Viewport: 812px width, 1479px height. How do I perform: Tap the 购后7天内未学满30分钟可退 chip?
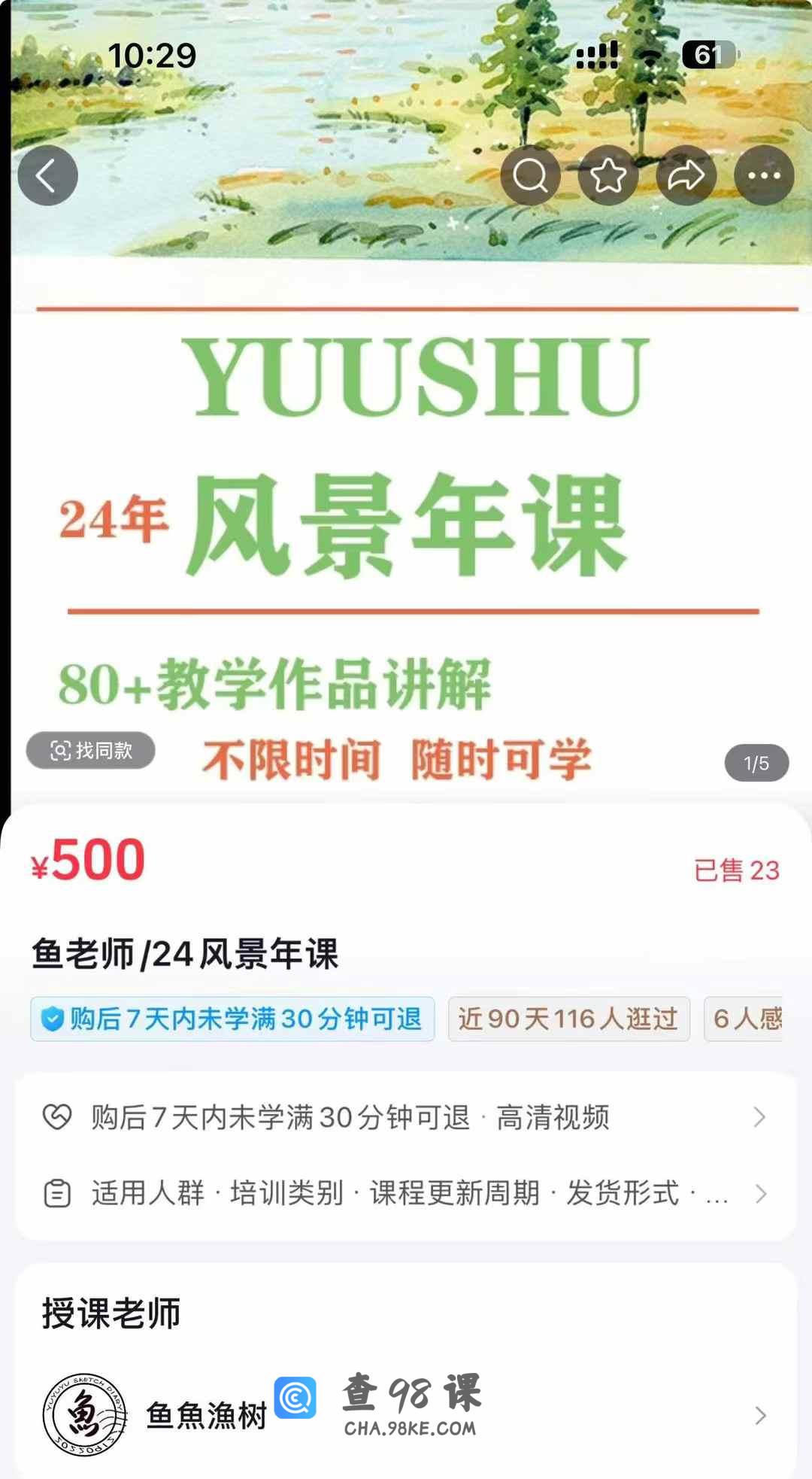[x=232, y=1019]
